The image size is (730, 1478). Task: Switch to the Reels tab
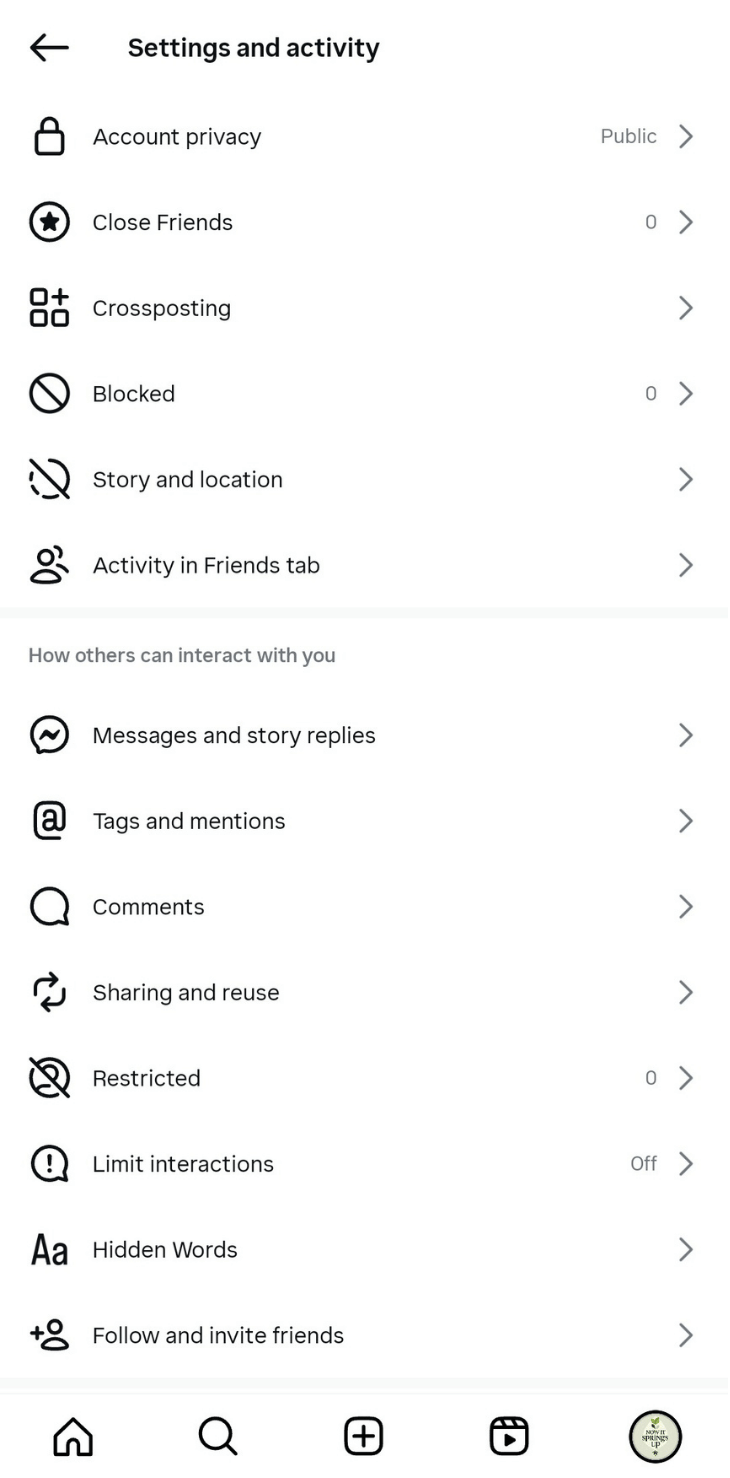(509, 1437)
